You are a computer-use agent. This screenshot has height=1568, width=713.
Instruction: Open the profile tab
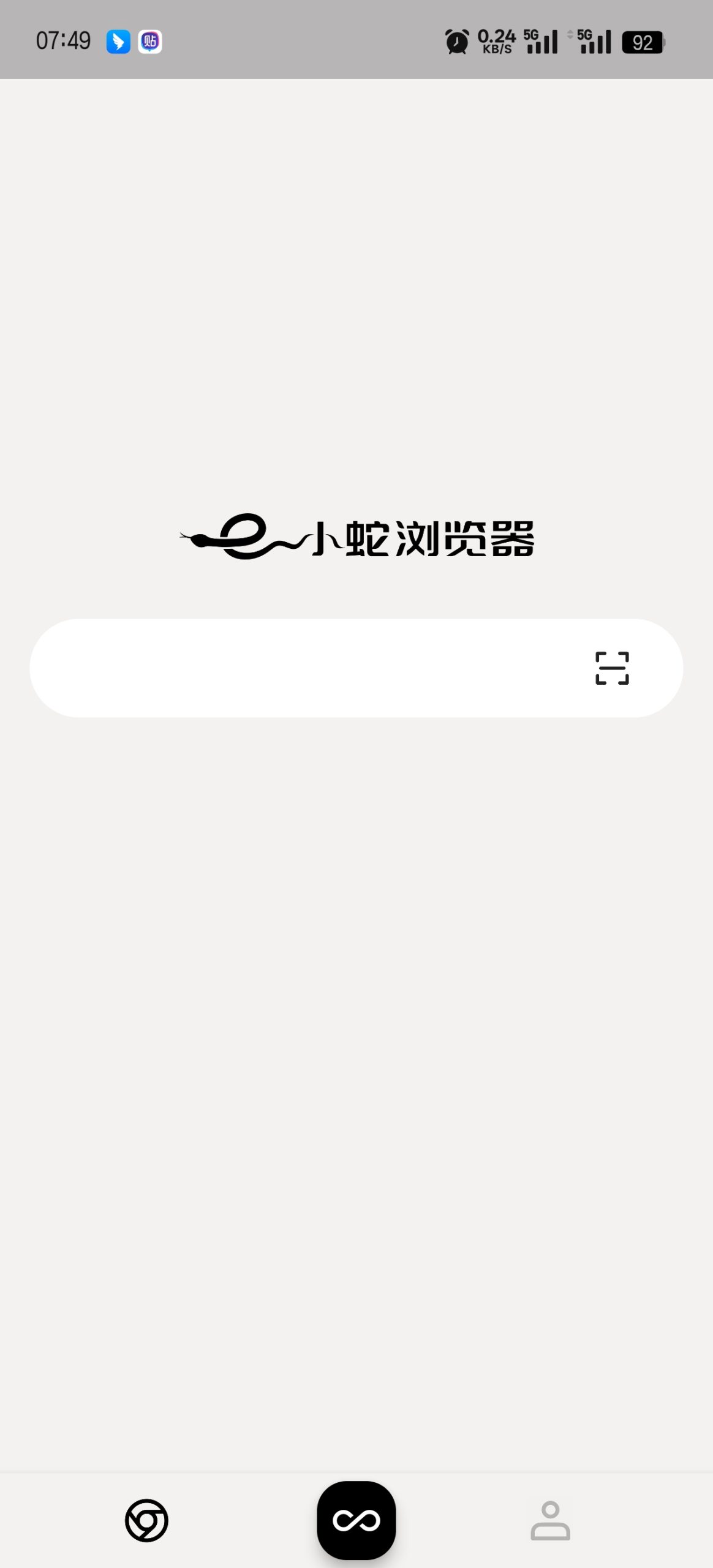550,1520
